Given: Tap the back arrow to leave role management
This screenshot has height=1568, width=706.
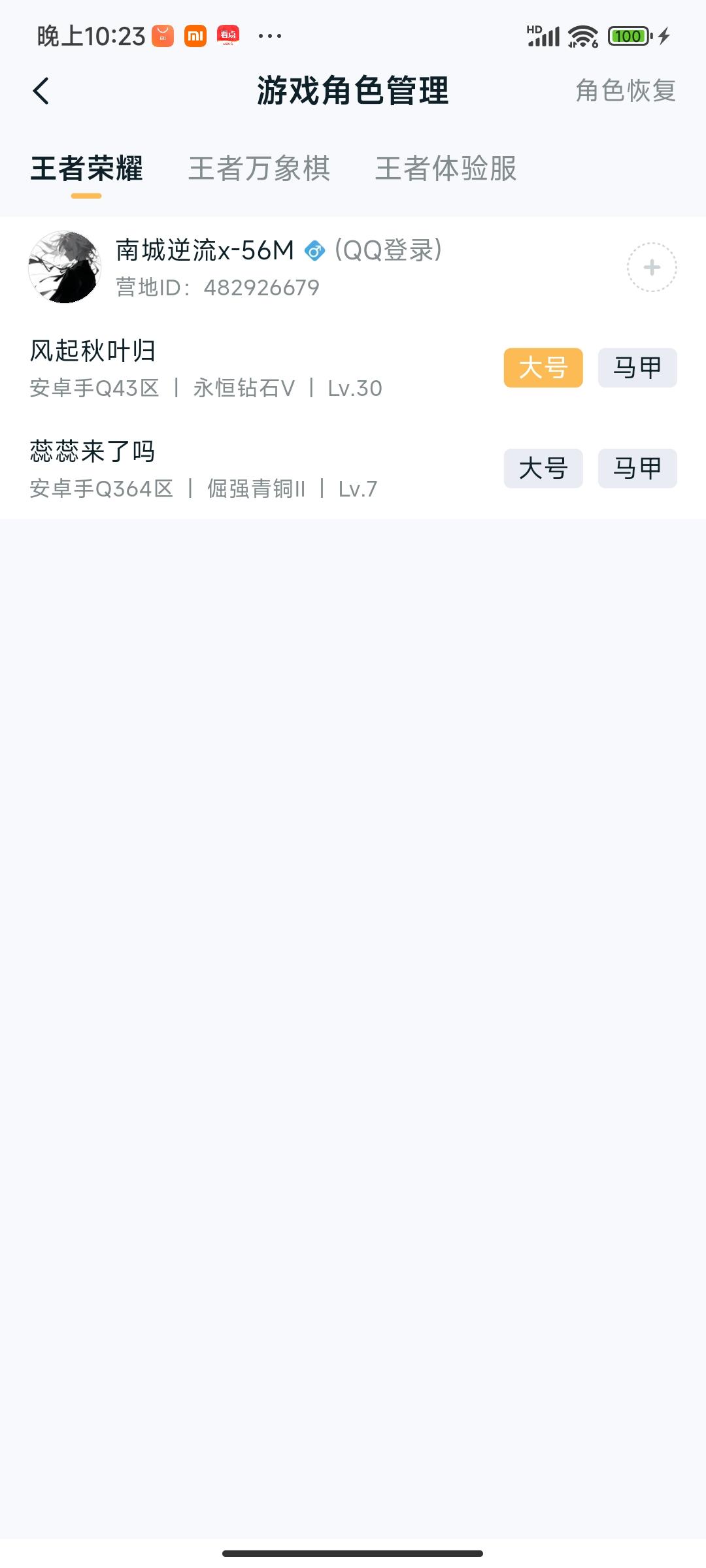Looking at the screenshot, I should tap(41, 91).
